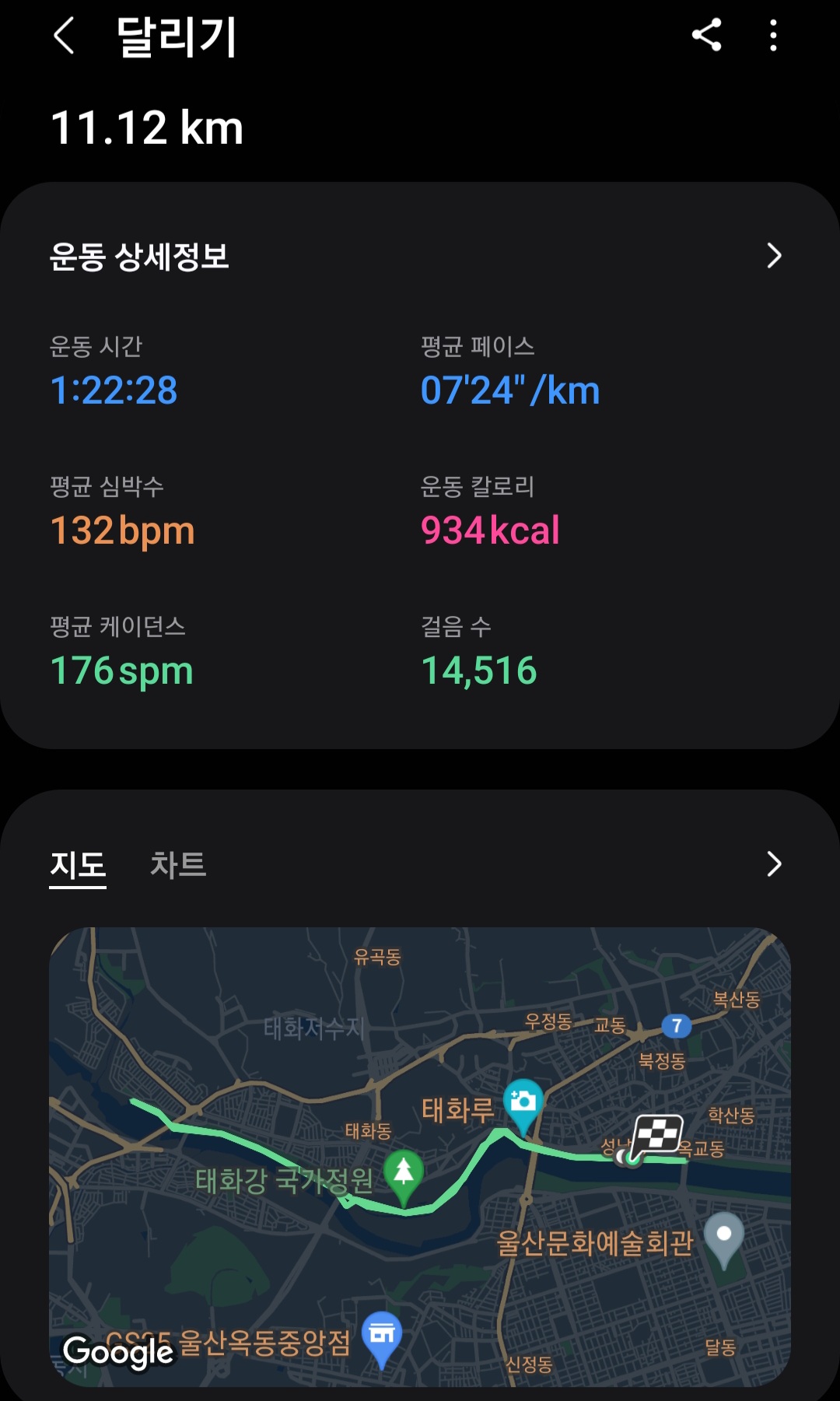Select the 지도 tab

coord(78,865)
